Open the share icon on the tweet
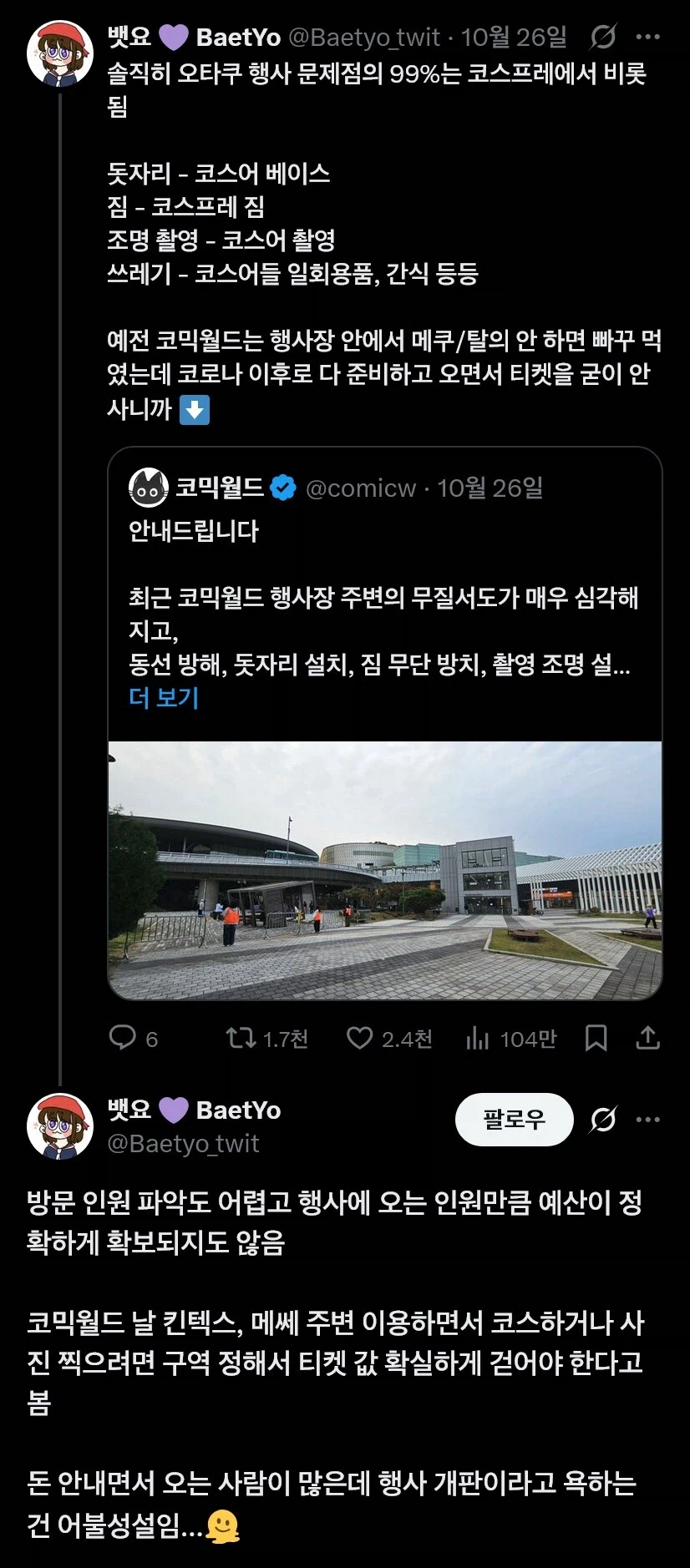The width and height of the screenshot is (690, 1568). pos(649,1038)
